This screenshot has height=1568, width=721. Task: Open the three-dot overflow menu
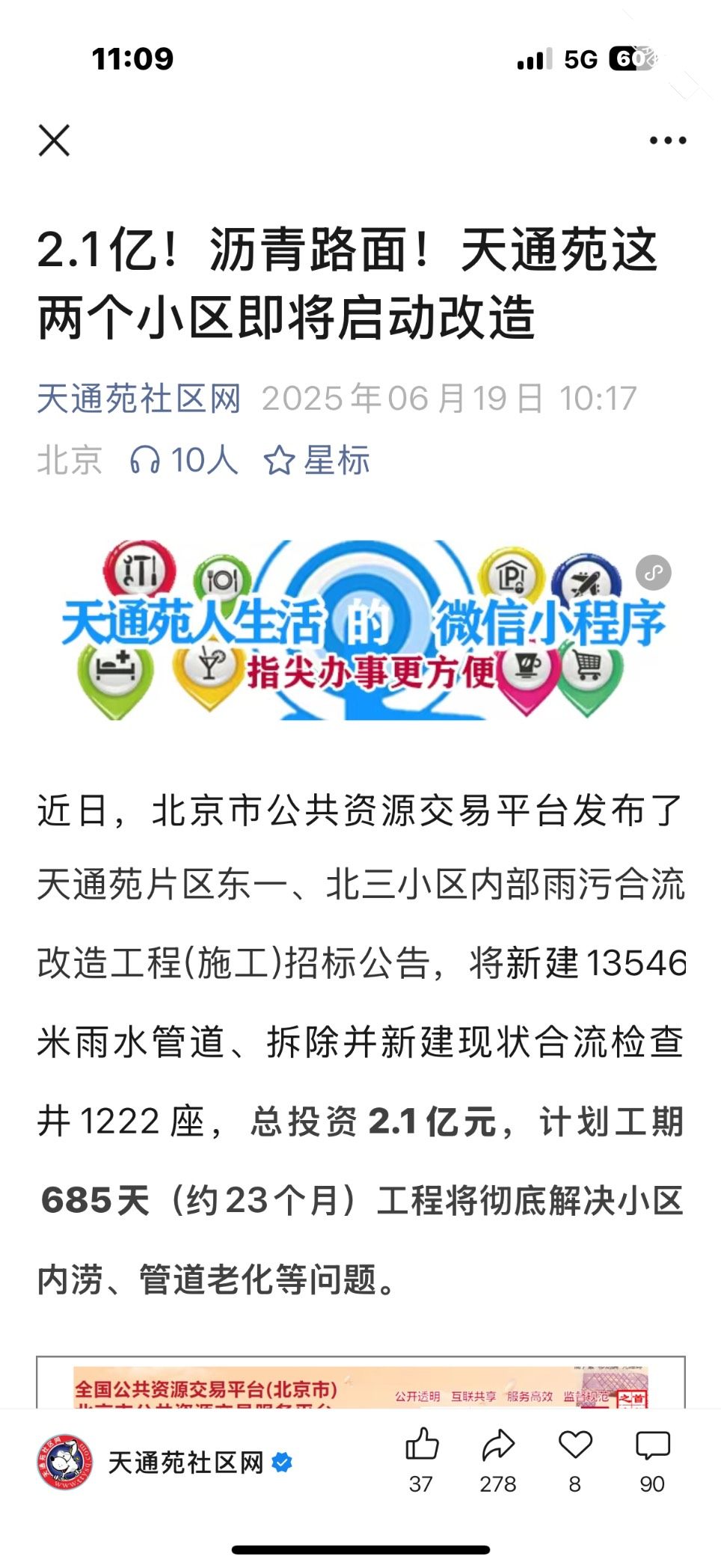(x=667, y=140)
